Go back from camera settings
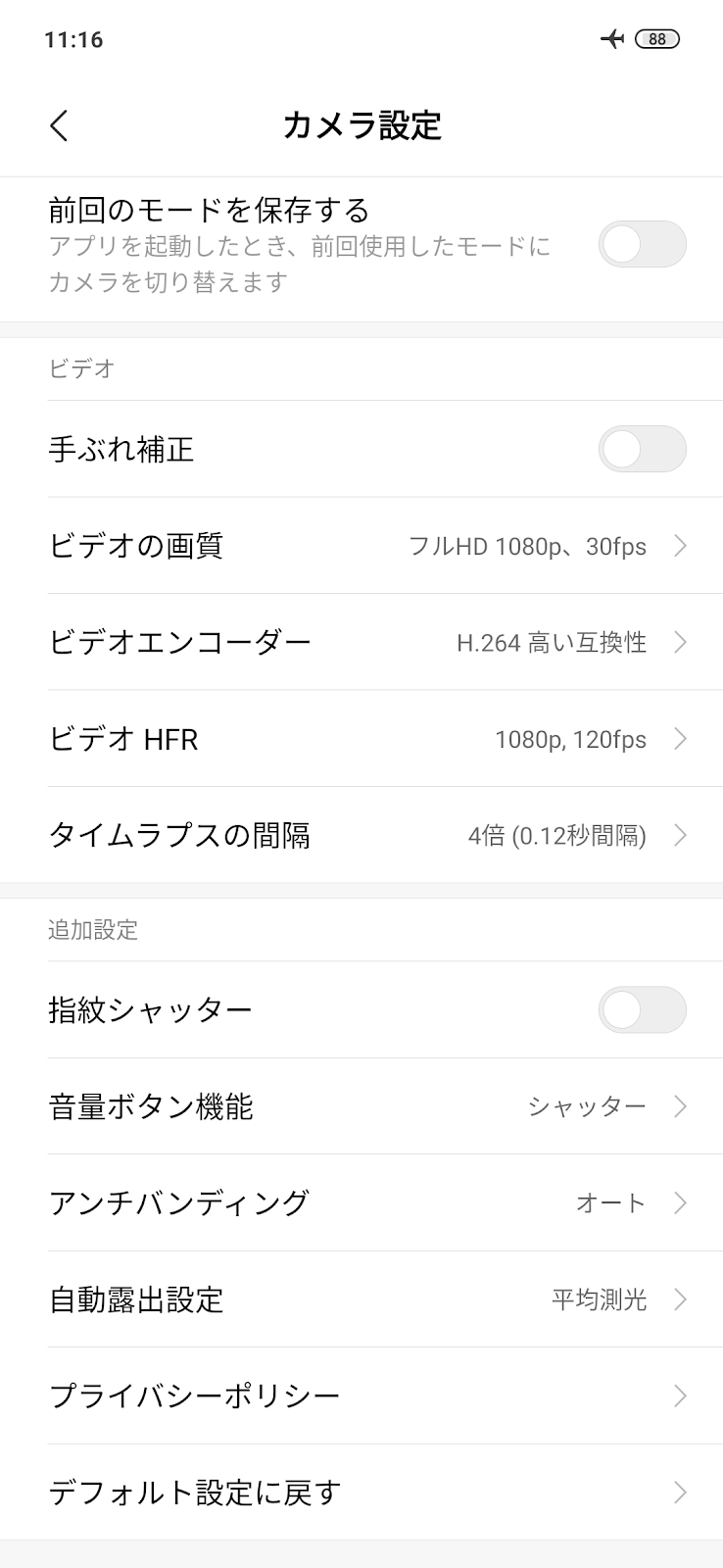Image resolution: width=723 pixels, height=1568 pixels. point(60,125)
